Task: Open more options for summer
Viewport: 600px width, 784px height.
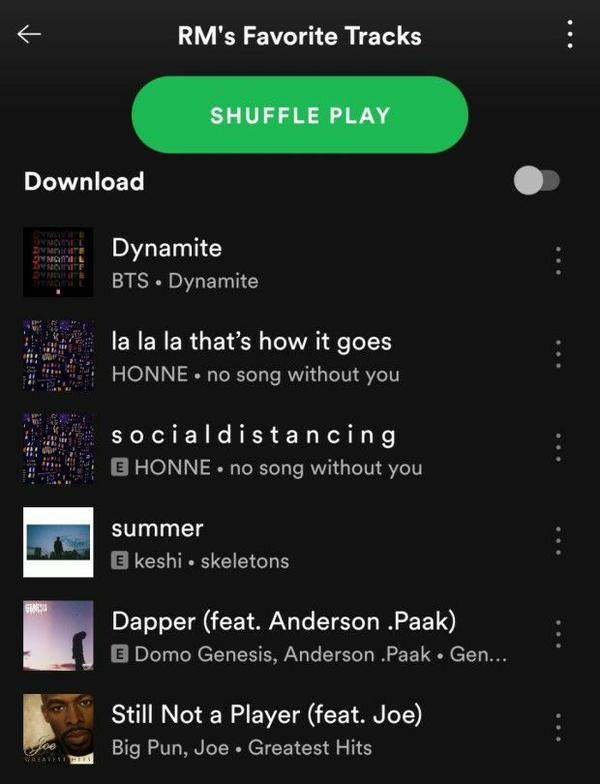Action: tap(558, 541)
